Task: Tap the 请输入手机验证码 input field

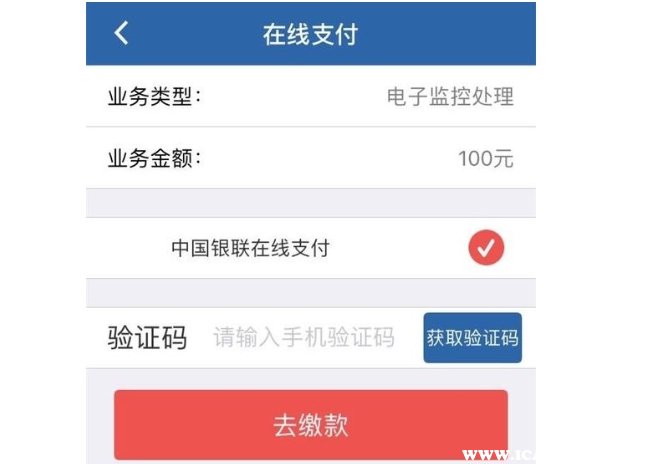Action: pos(304,338)
